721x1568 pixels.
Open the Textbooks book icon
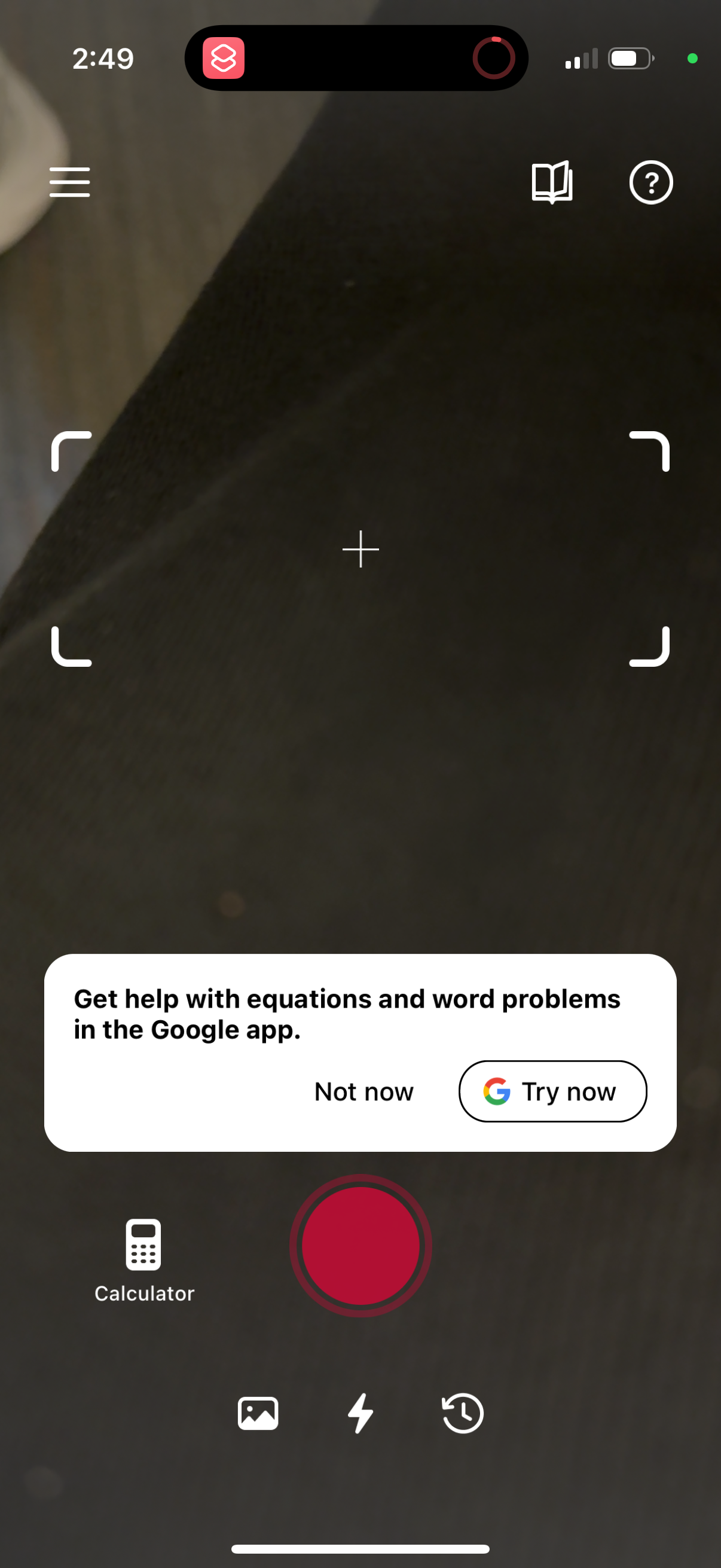(551, 182)
